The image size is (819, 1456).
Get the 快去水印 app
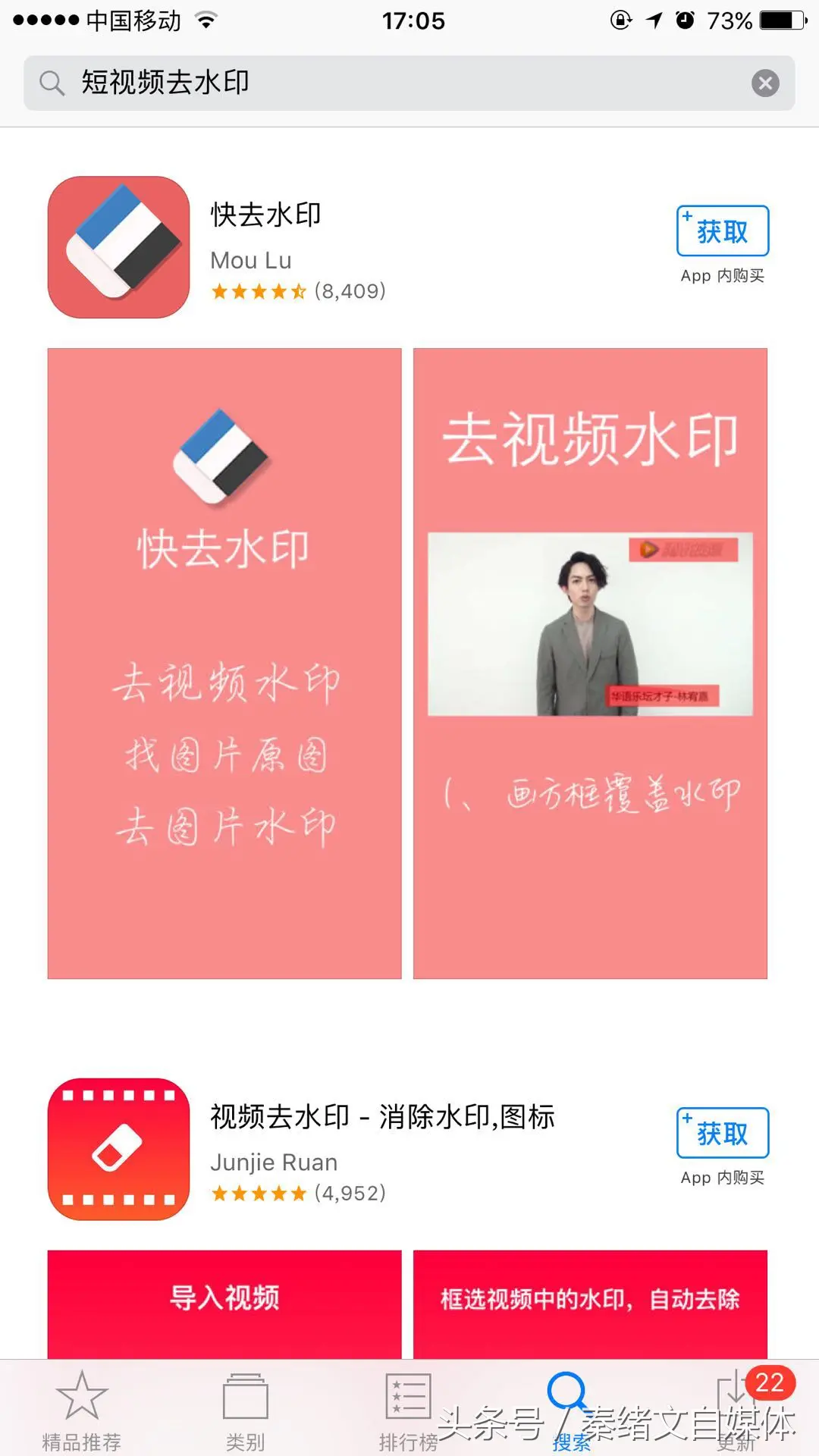(x=722, y=231)
